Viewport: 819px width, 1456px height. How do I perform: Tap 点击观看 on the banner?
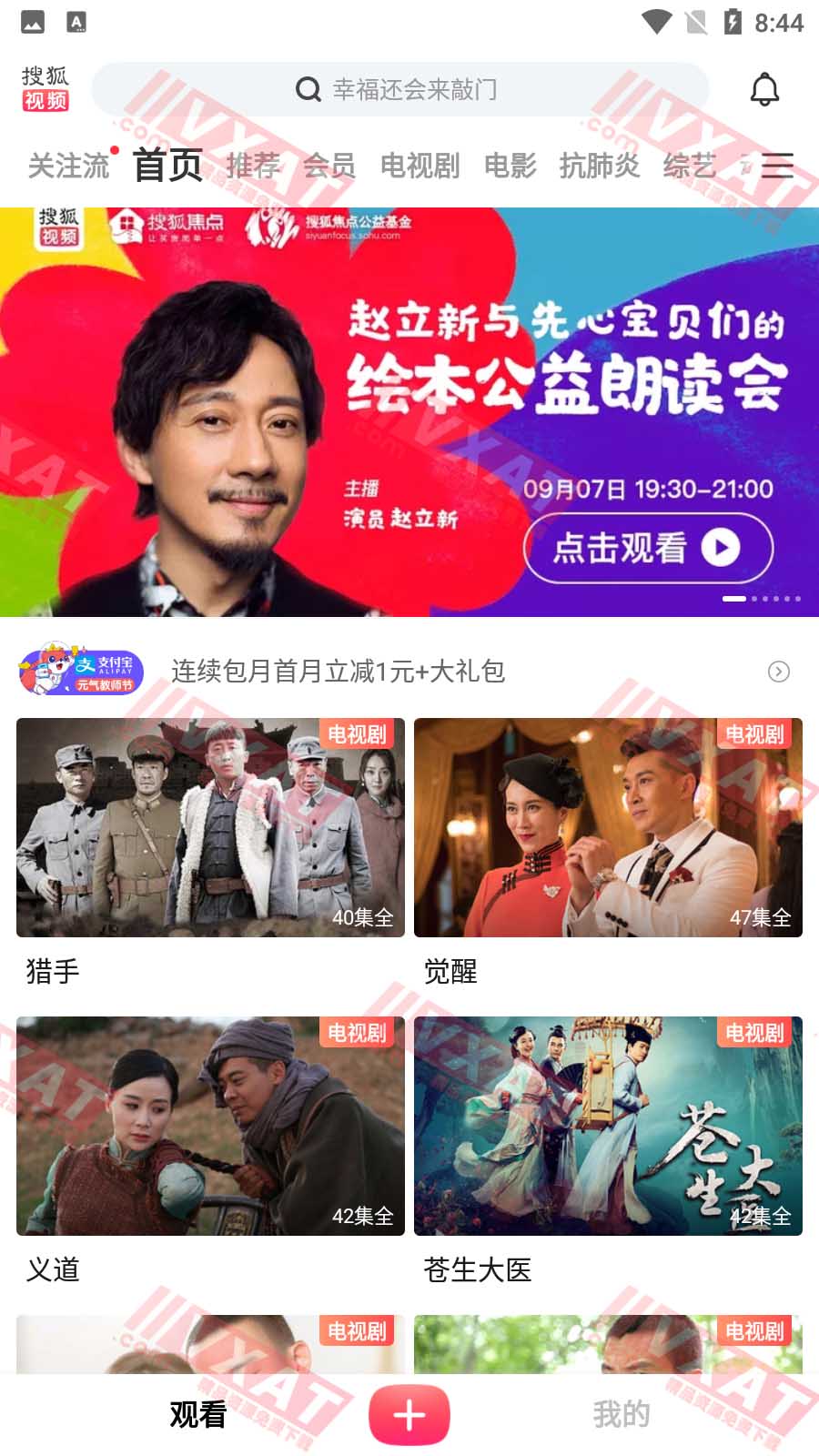click(647, 548)
